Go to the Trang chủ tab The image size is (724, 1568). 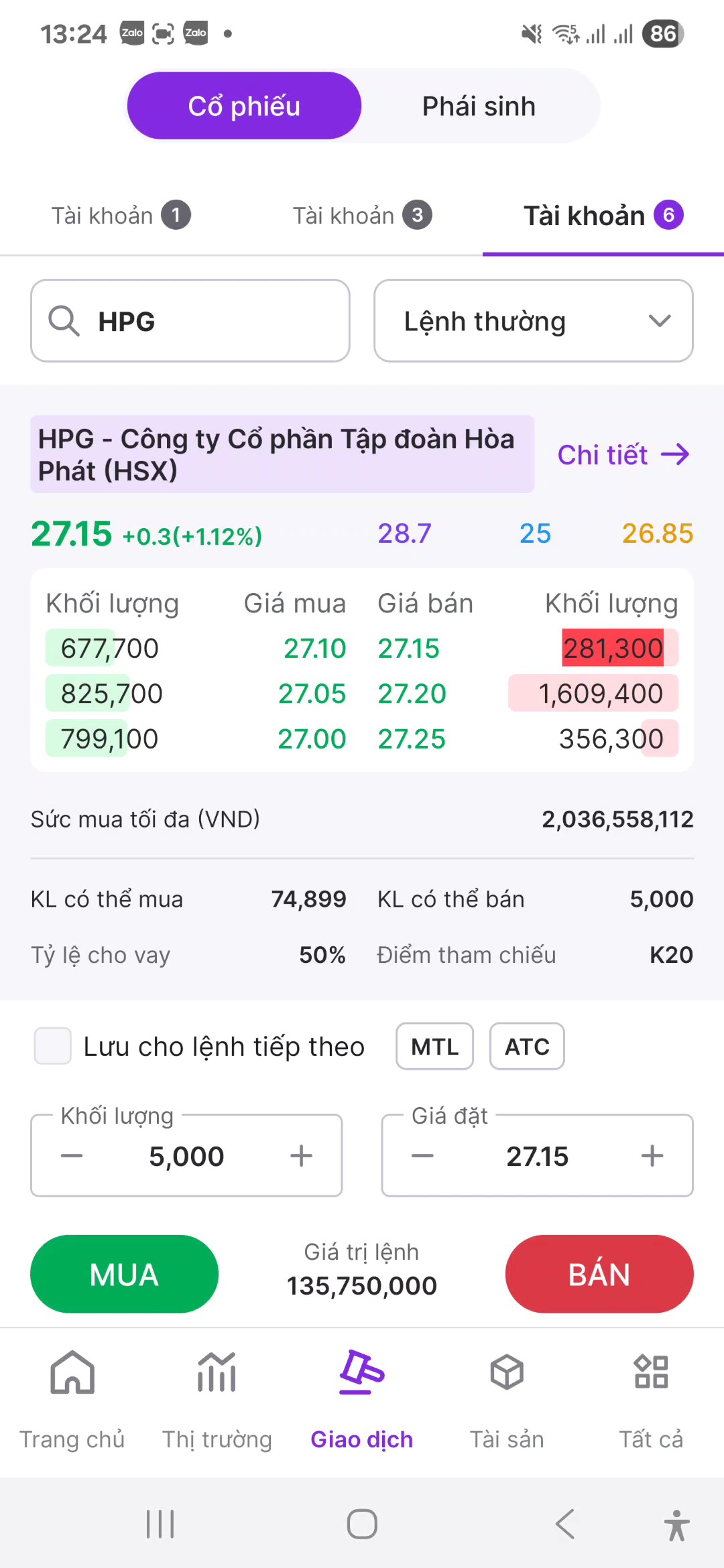click(72, 1398)
